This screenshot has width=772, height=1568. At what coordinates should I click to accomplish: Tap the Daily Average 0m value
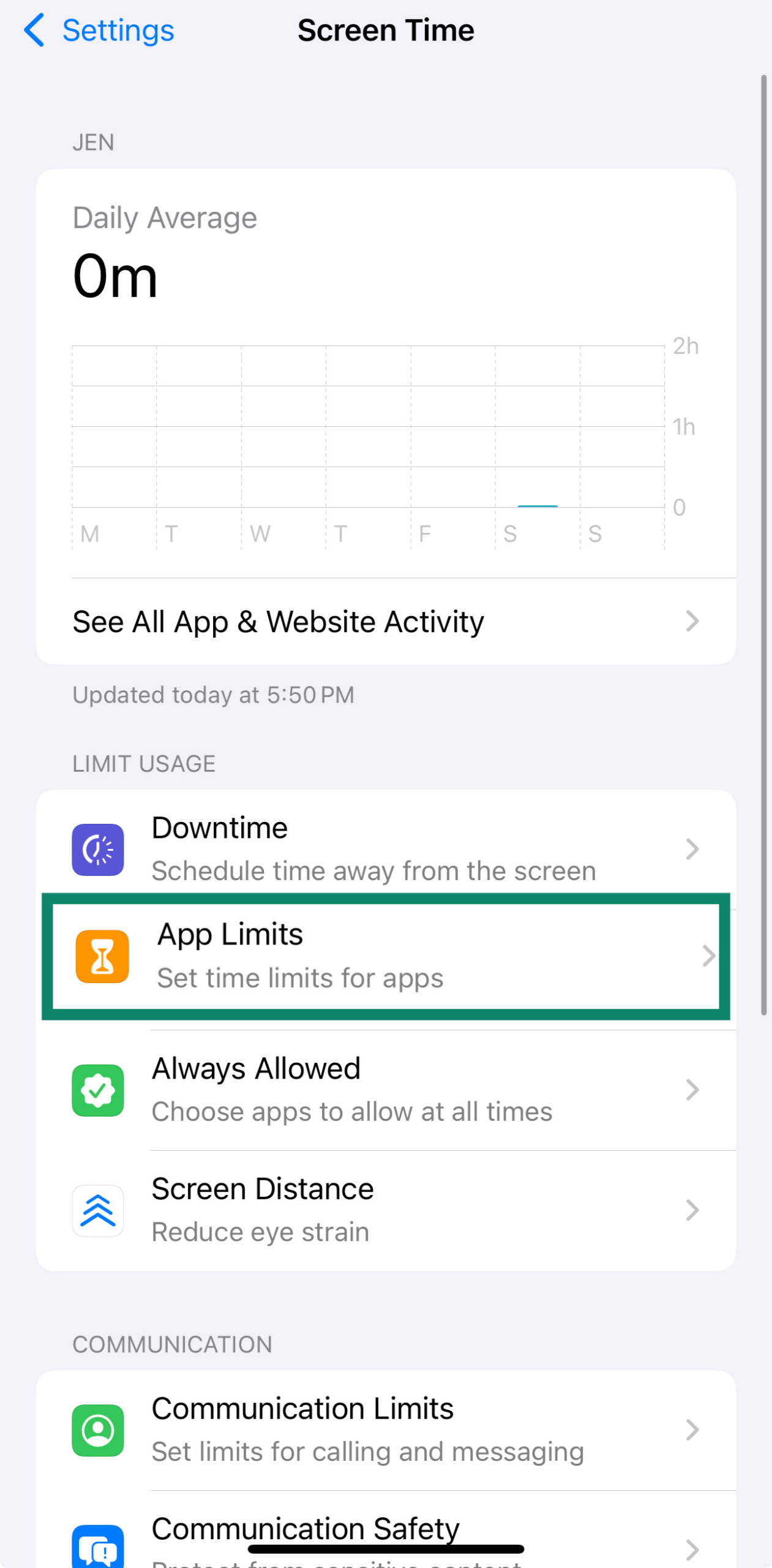[114, 276]
